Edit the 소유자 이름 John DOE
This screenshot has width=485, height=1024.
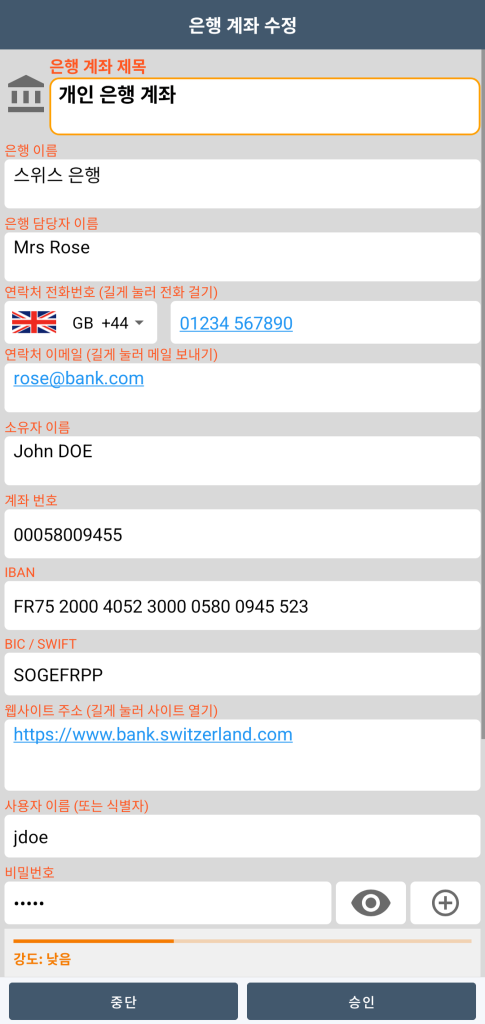tap(242, 461)
